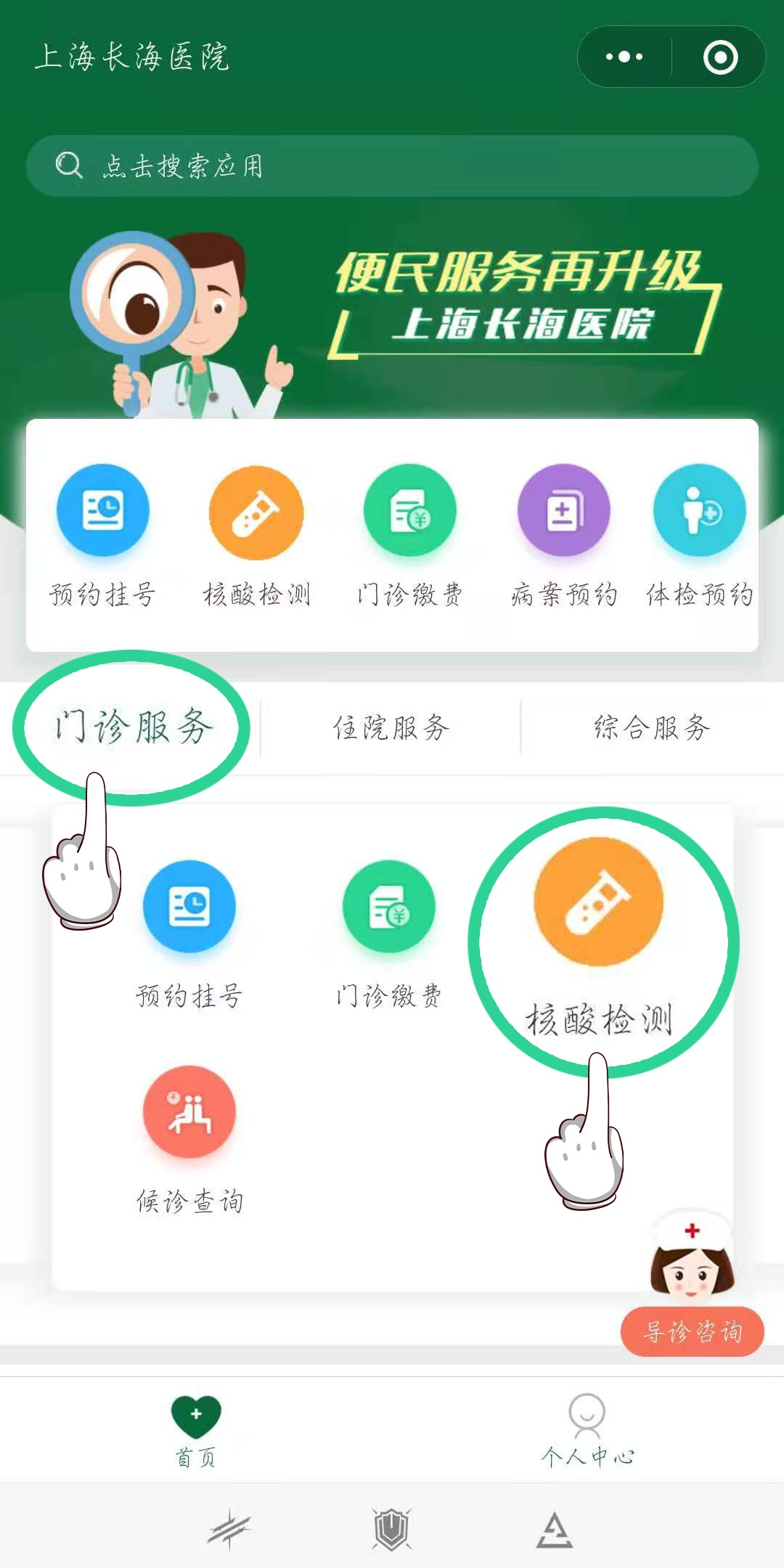
Task: Switch to the 门诊服务 tab
Action: point(134,727)
